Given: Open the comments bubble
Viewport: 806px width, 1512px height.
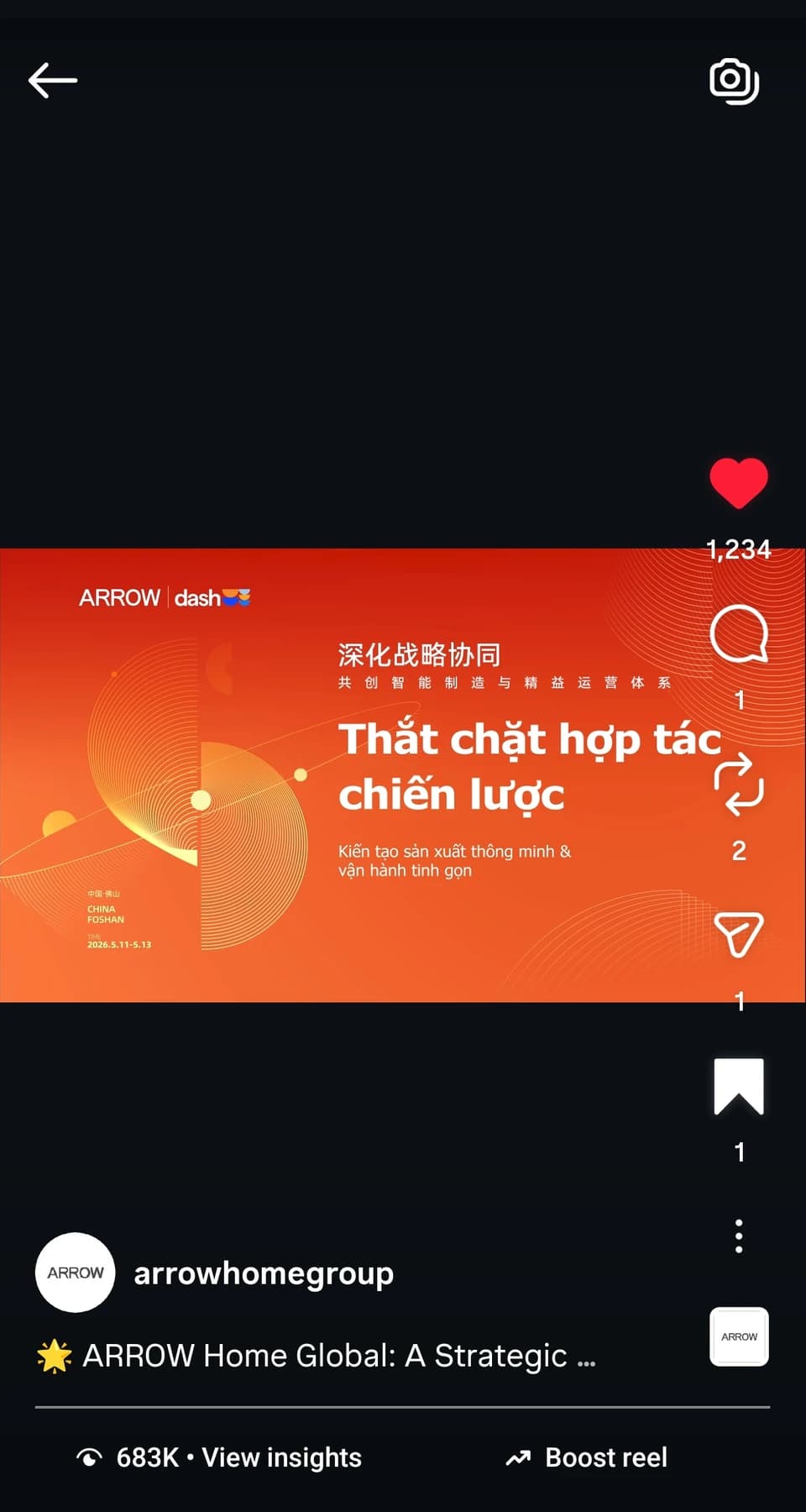Looking at the screenshot, I should [x=739, y=633].
